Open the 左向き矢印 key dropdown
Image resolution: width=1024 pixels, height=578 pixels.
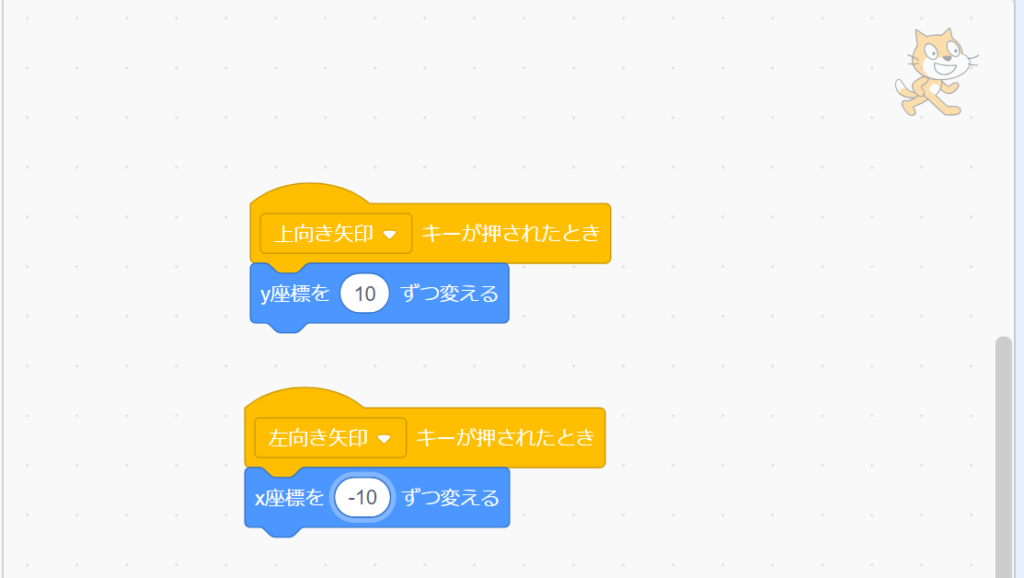[x=384, y=438]
